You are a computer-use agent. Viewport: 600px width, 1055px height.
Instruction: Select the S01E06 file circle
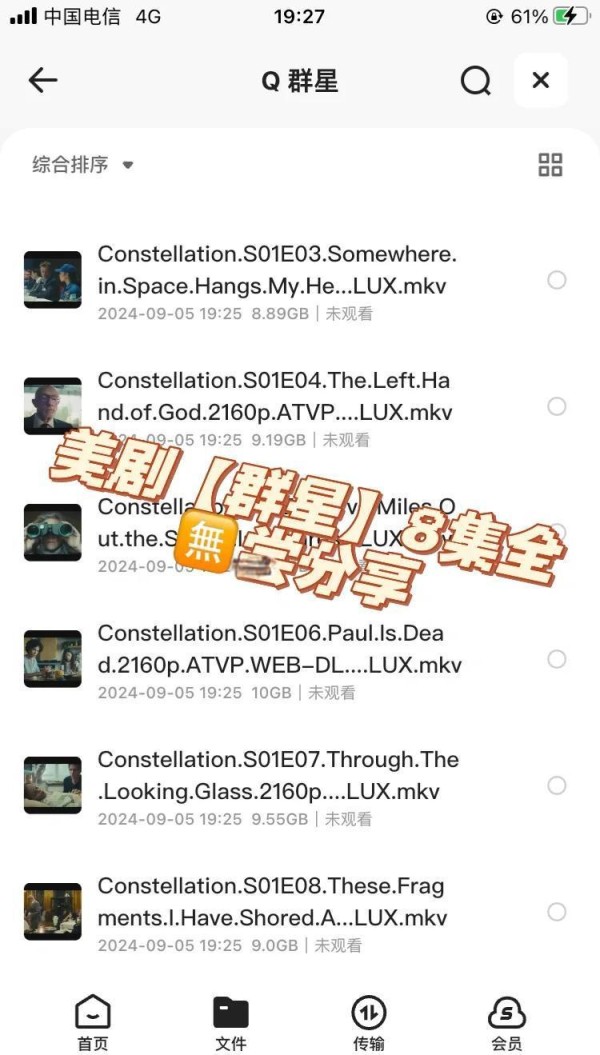(557, 659)
